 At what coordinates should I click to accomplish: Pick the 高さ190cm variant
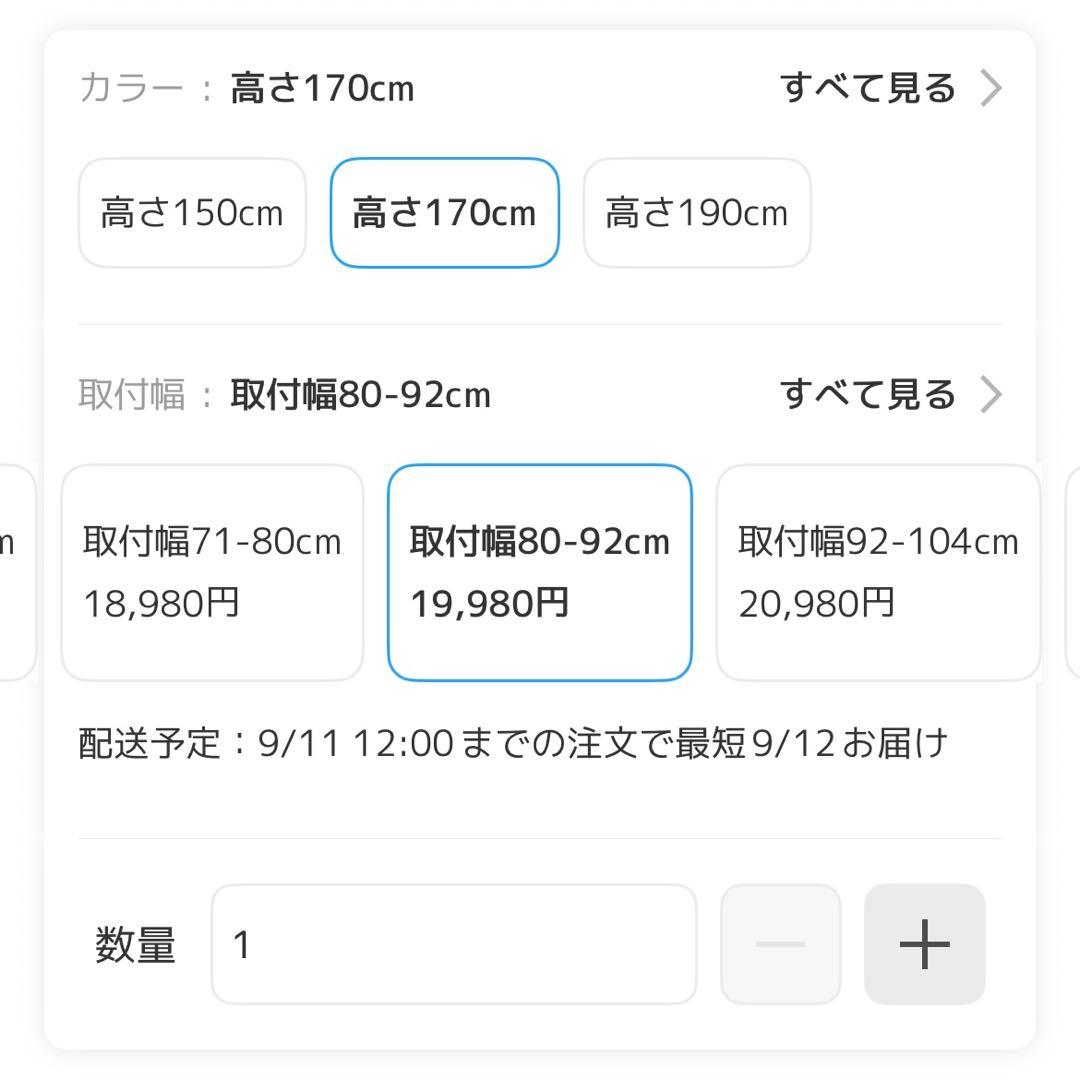pyautogui.click(x=696, y=213)
